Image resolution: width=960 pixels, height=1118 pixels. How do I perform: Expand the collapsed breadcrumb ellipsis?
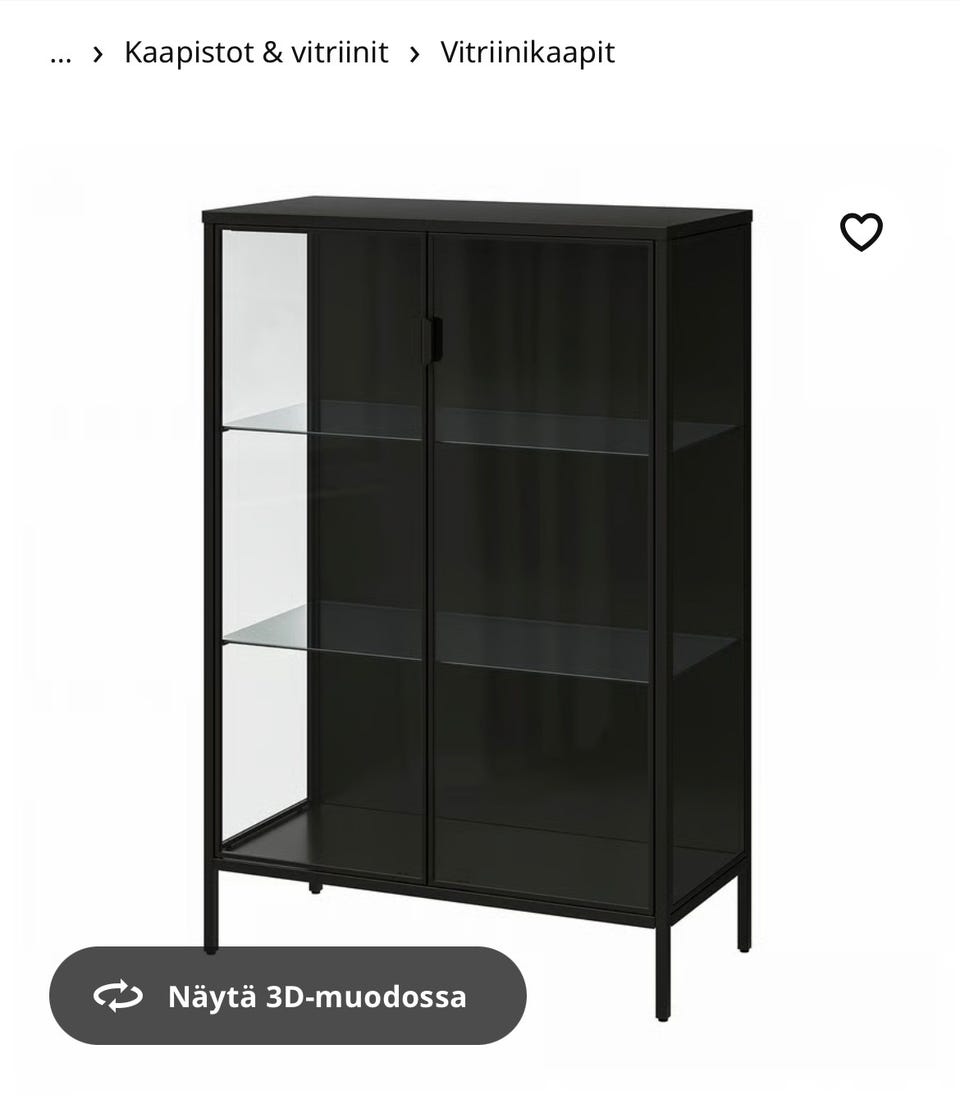pos(60,55)
